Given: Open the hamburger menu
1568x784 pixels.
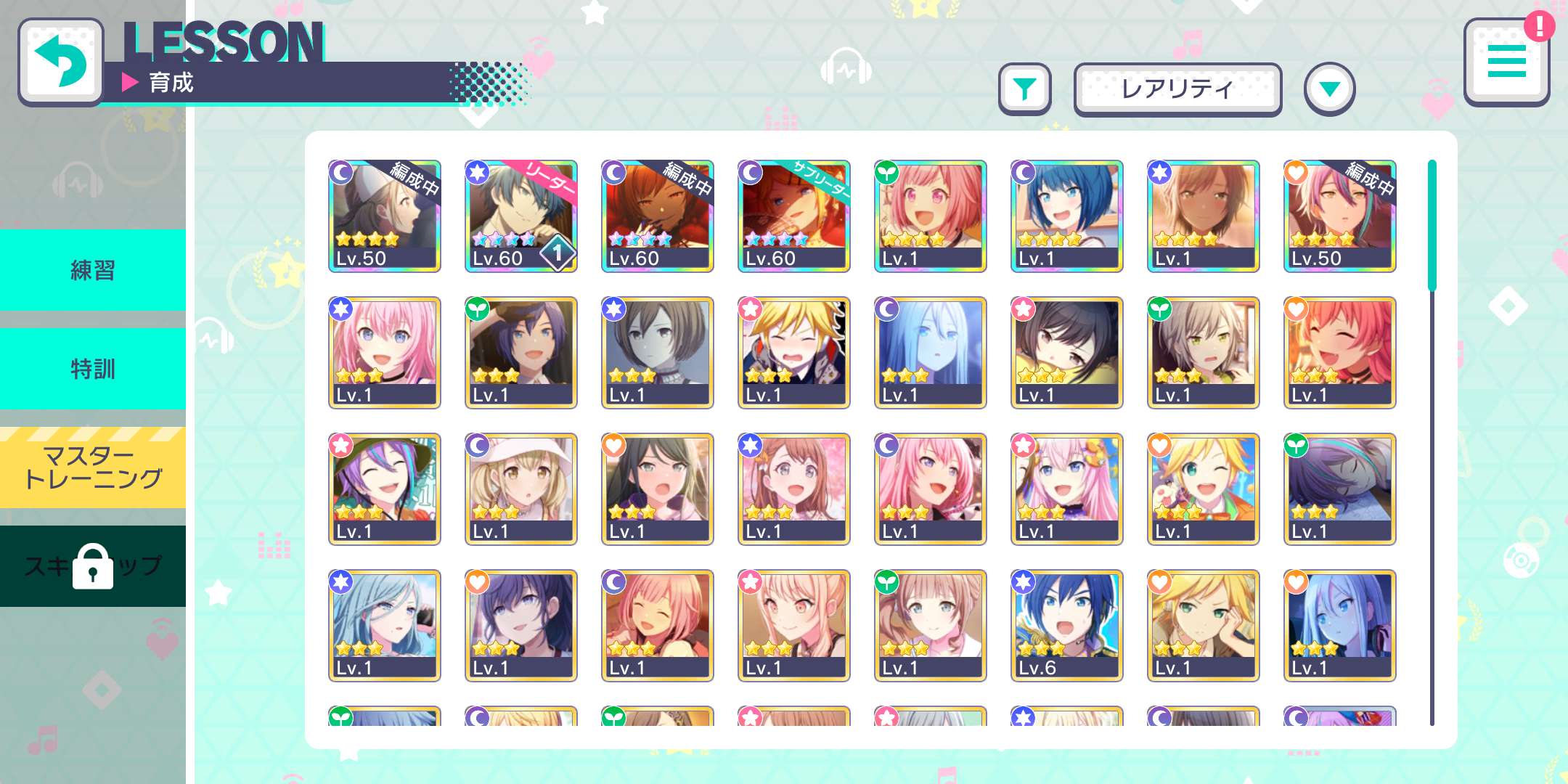Looking at the screenshot, I should point(1506,62).
